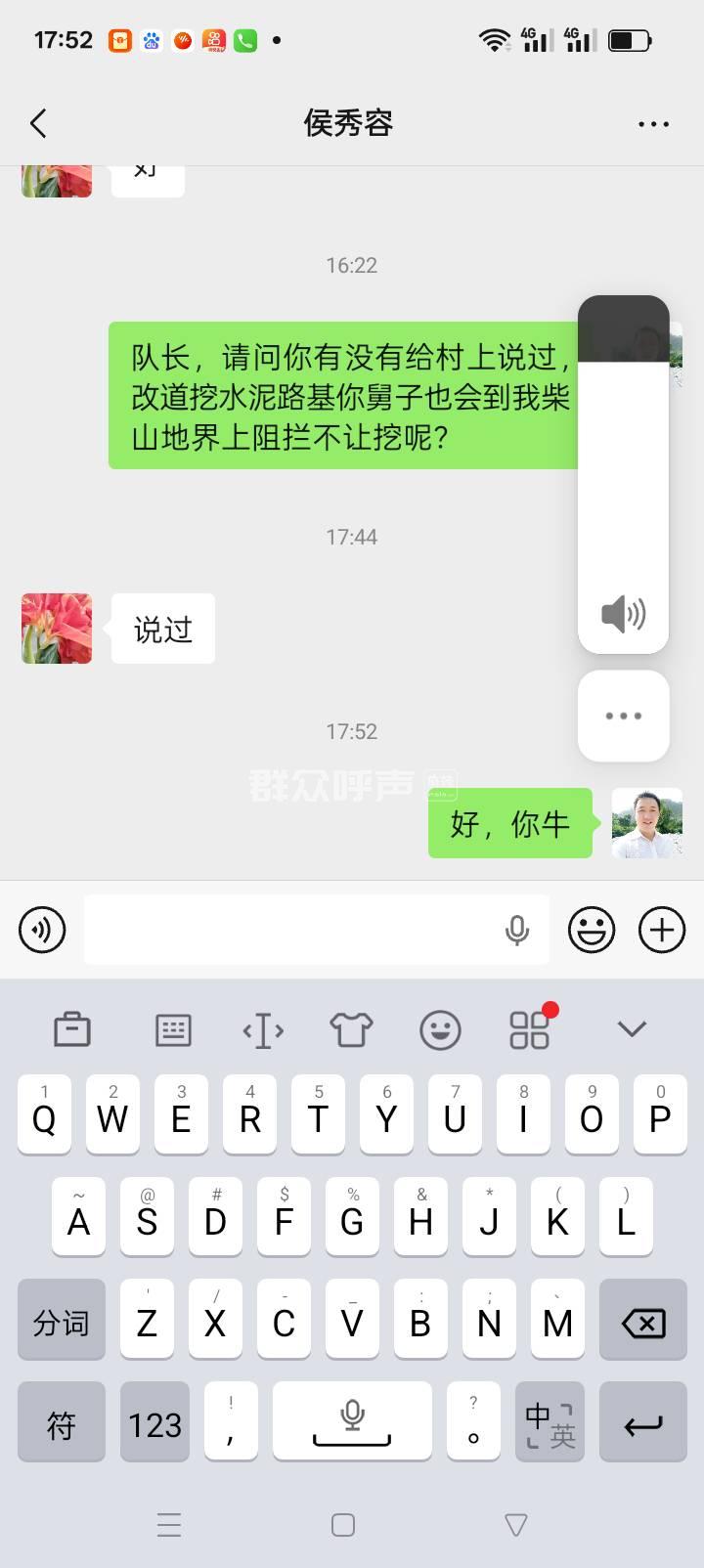This screenshot has width=704, height=1568.
Task: Open the keyboard toolbox icon
Action: (x=71, y=1029)
